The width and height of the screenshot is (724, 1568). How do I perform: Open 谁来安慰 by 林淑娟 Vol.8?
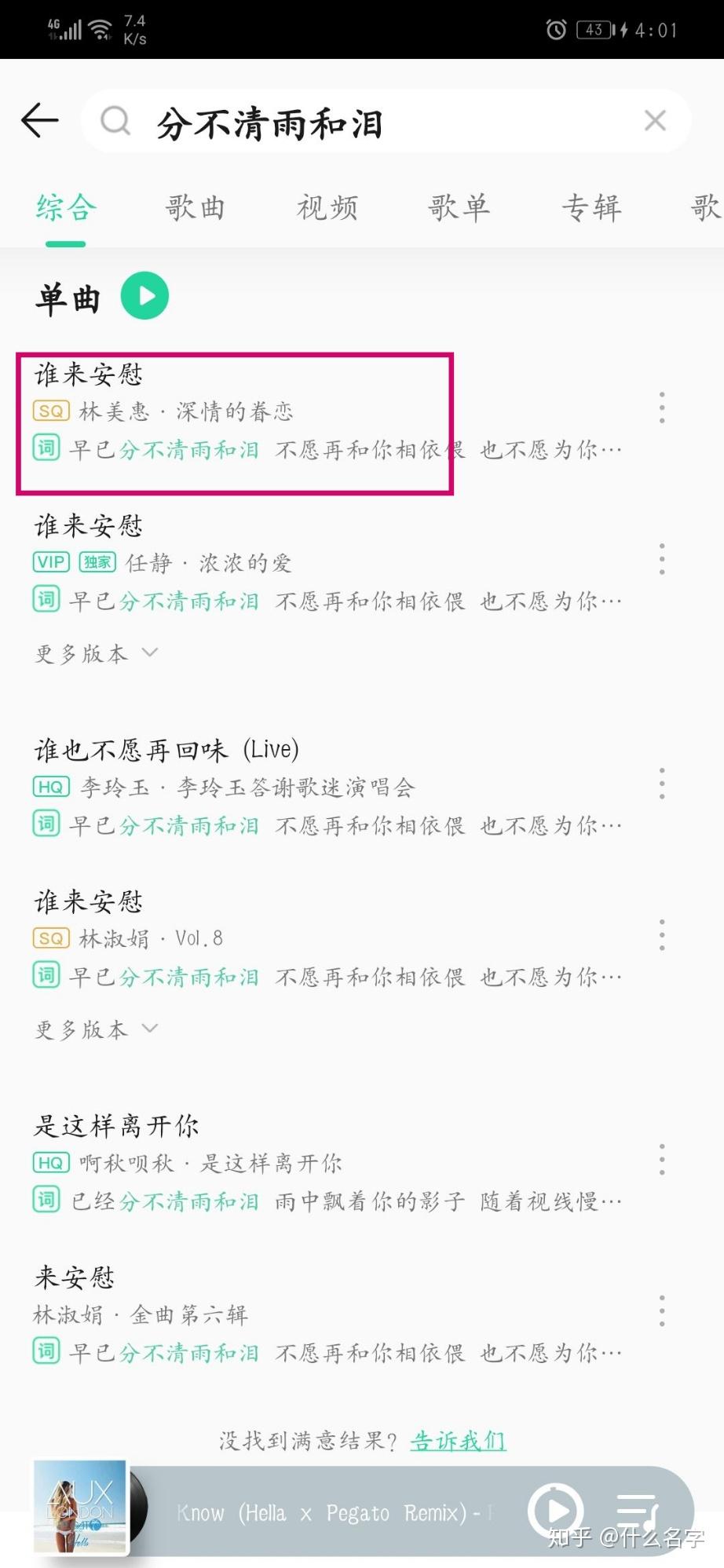coord(236,938)
